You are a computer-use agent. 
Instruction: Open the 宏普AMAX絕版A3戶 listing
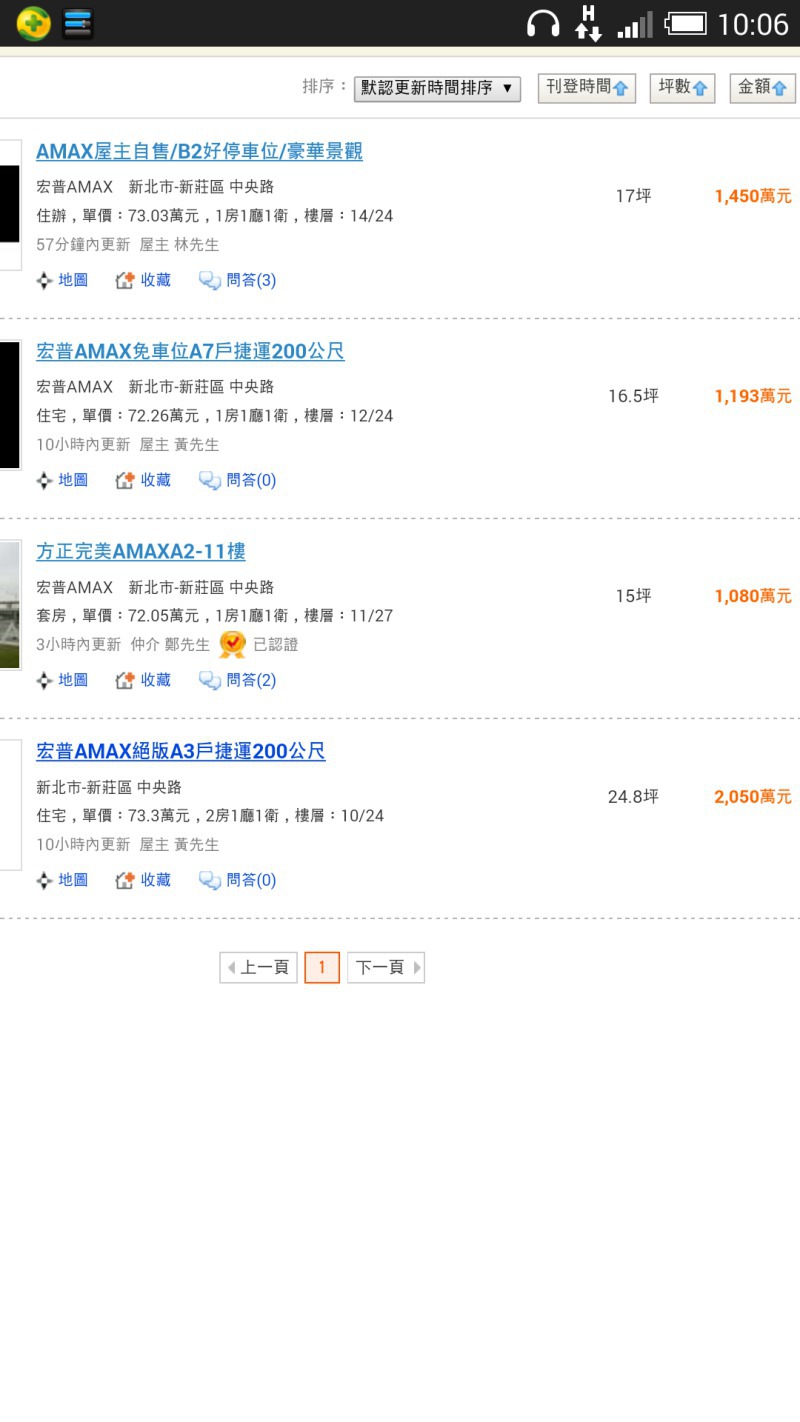[180, 751]
